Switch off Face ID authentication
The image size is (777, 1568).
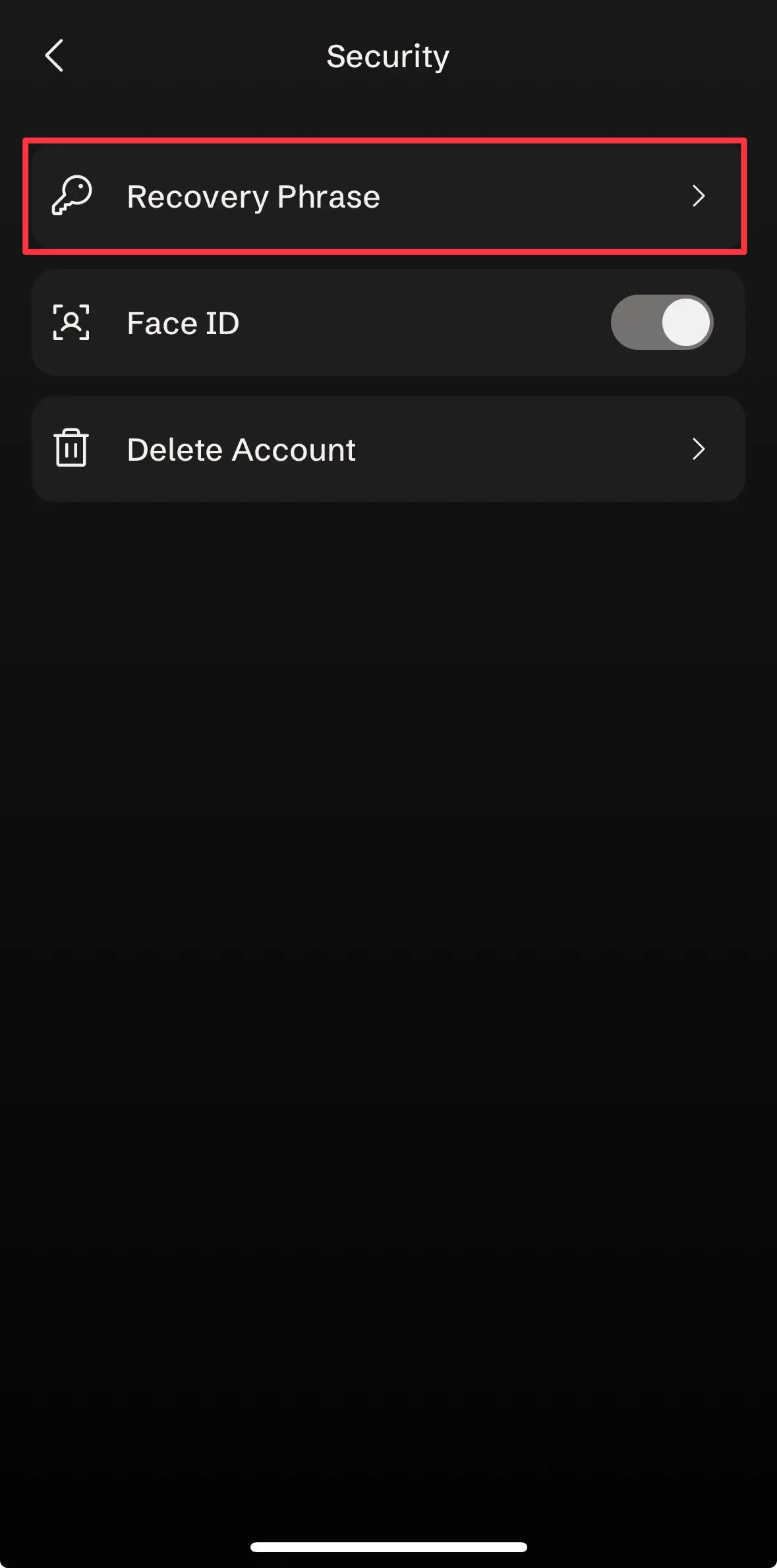662,322
